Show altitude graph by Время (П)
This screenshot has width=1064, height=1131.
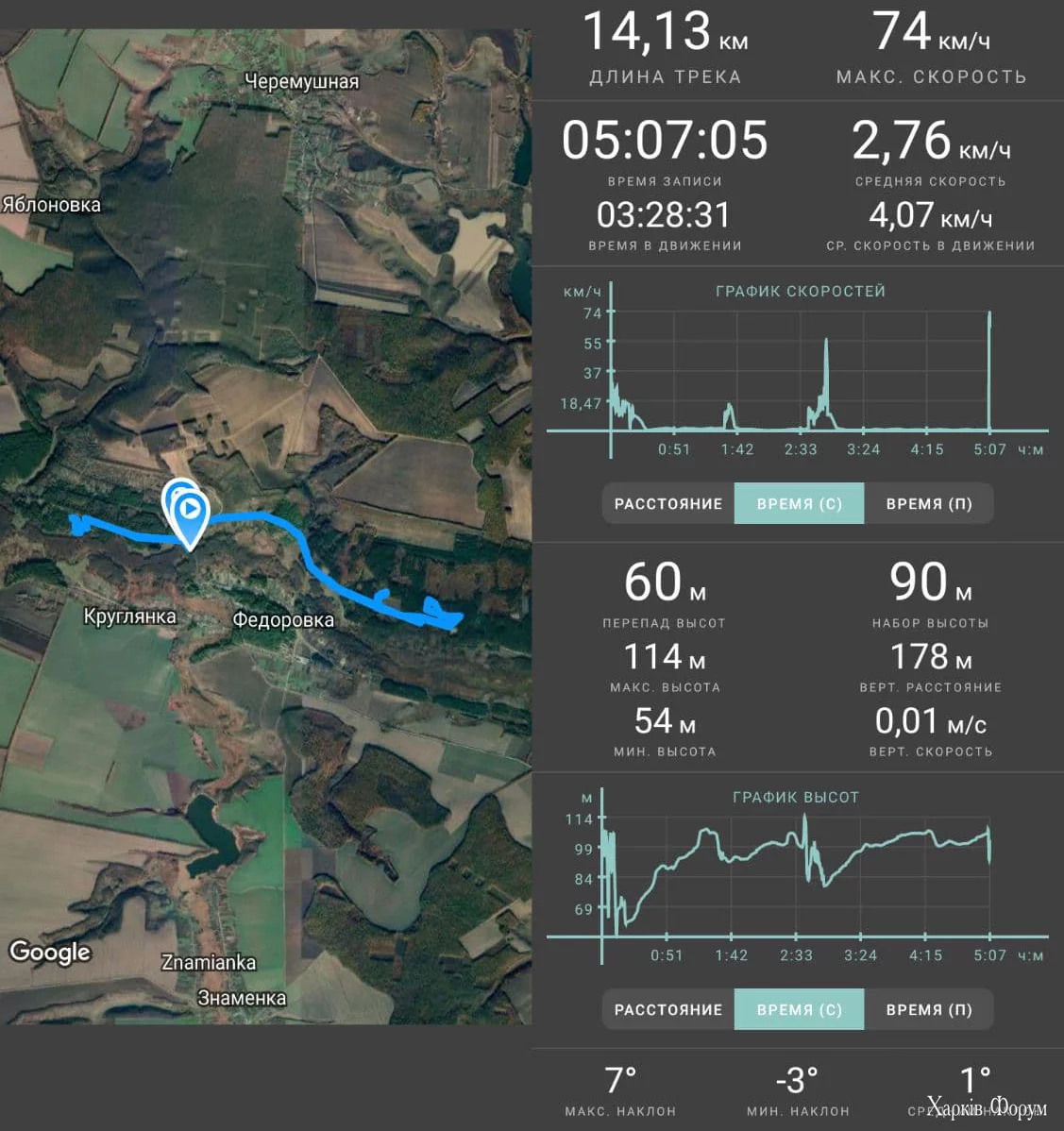pos(928,1010)
